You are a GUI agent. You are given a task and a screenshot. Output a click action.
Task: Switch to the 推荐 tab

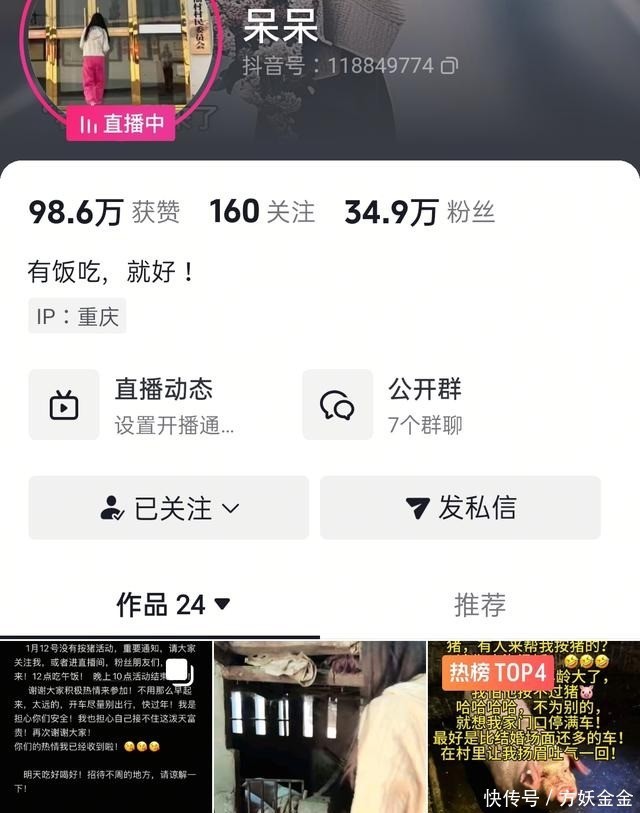pyautogui.click(x=480, y=604)
